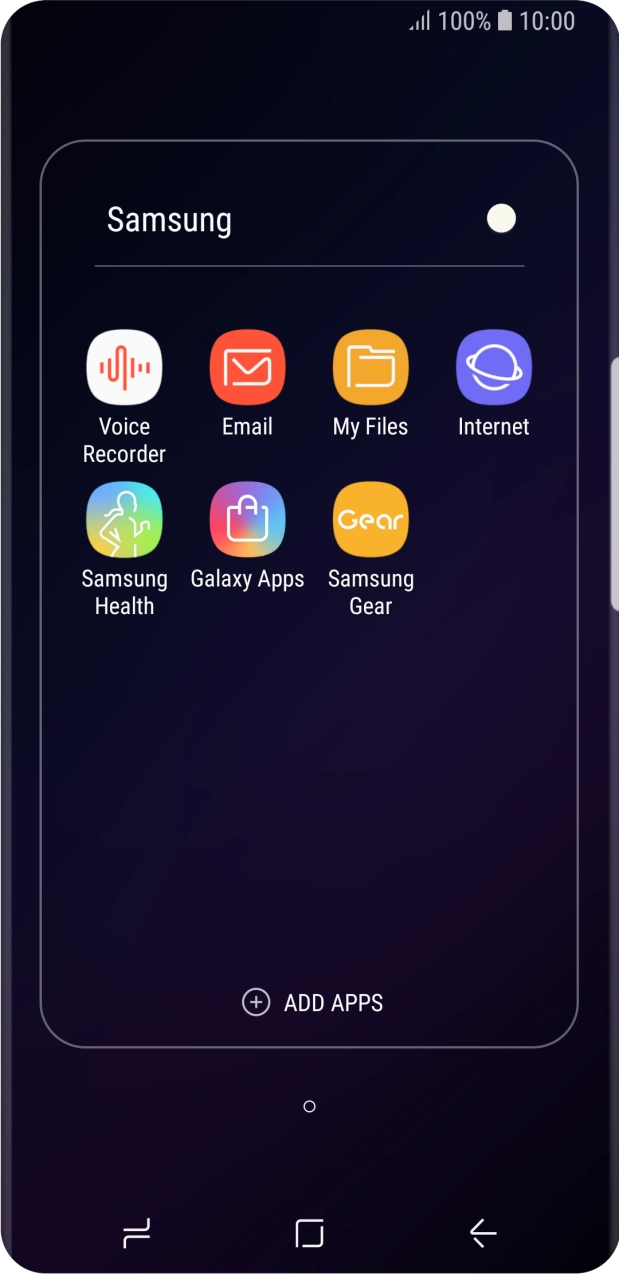
Task: Tap ADD APPS to add apps to folder
Action: pyautogui.click(x=313, y=1002)
